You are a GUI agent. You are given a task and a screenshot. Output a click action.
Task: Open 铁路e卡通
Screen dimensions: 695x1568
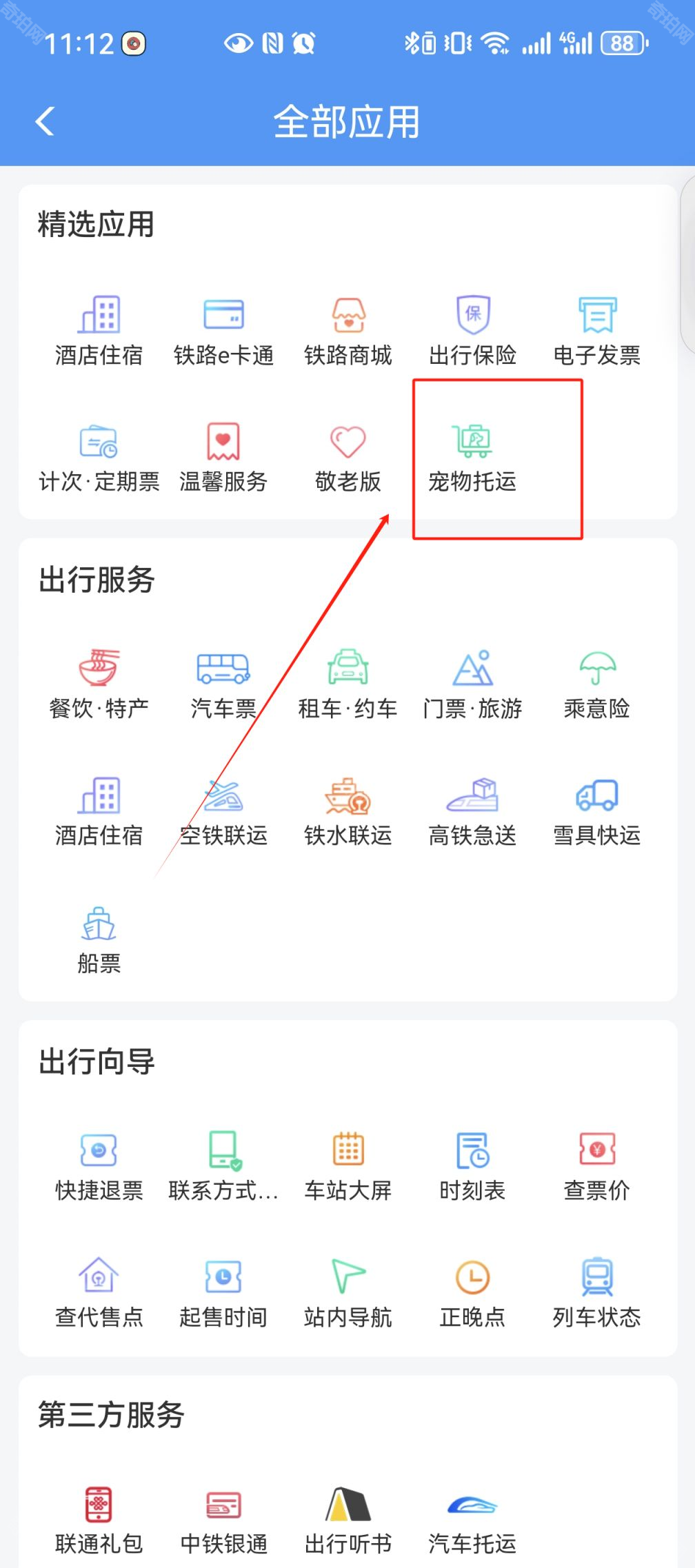point(223,330)
